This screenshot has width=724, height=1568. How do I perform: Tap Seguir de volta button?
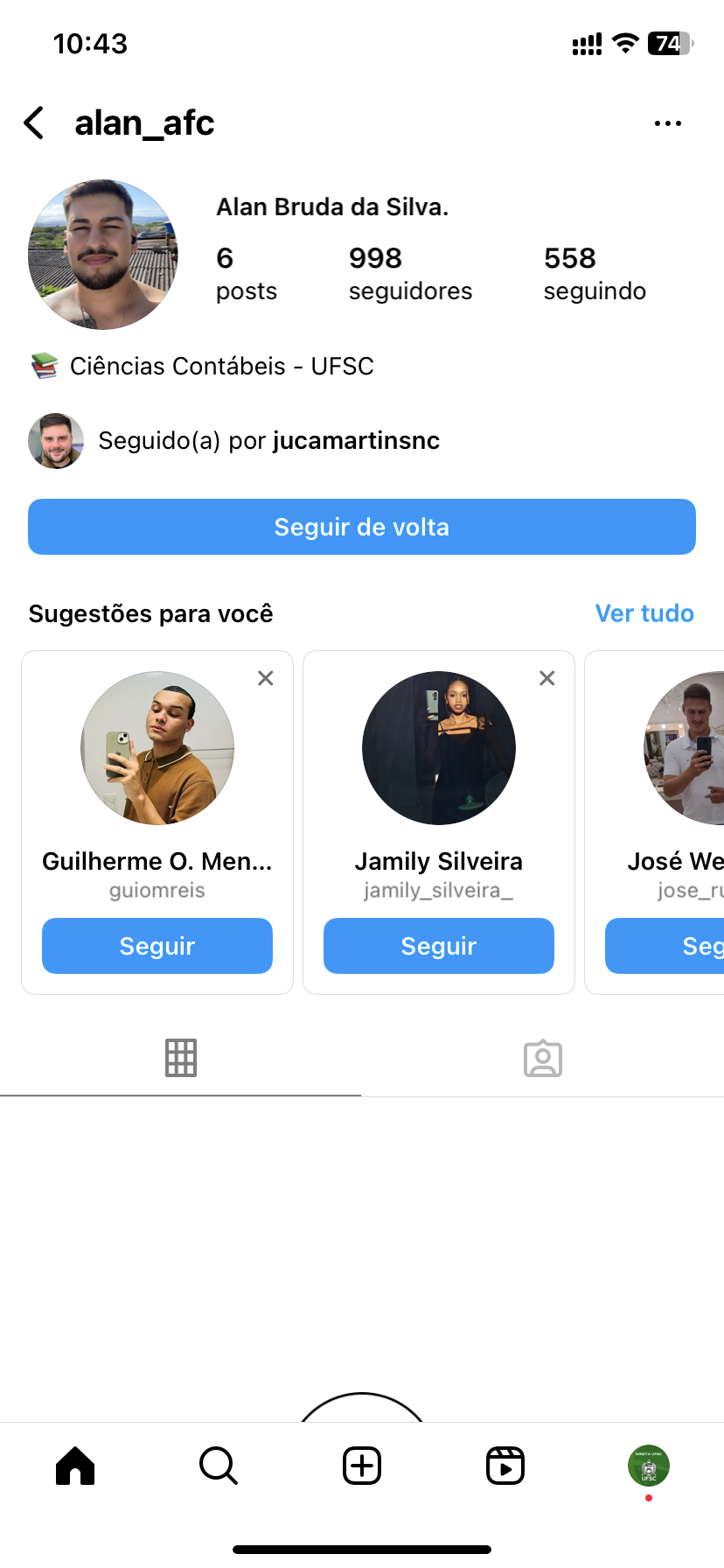point(362,527)
